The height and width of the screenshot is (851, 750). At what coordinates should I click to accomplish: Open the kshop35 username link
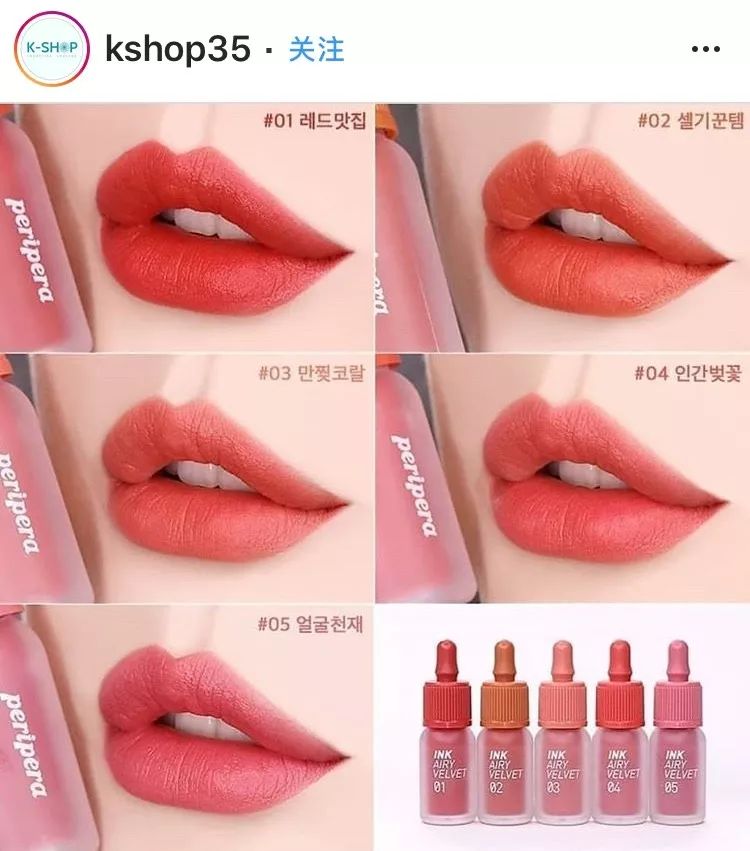point(177,50)
